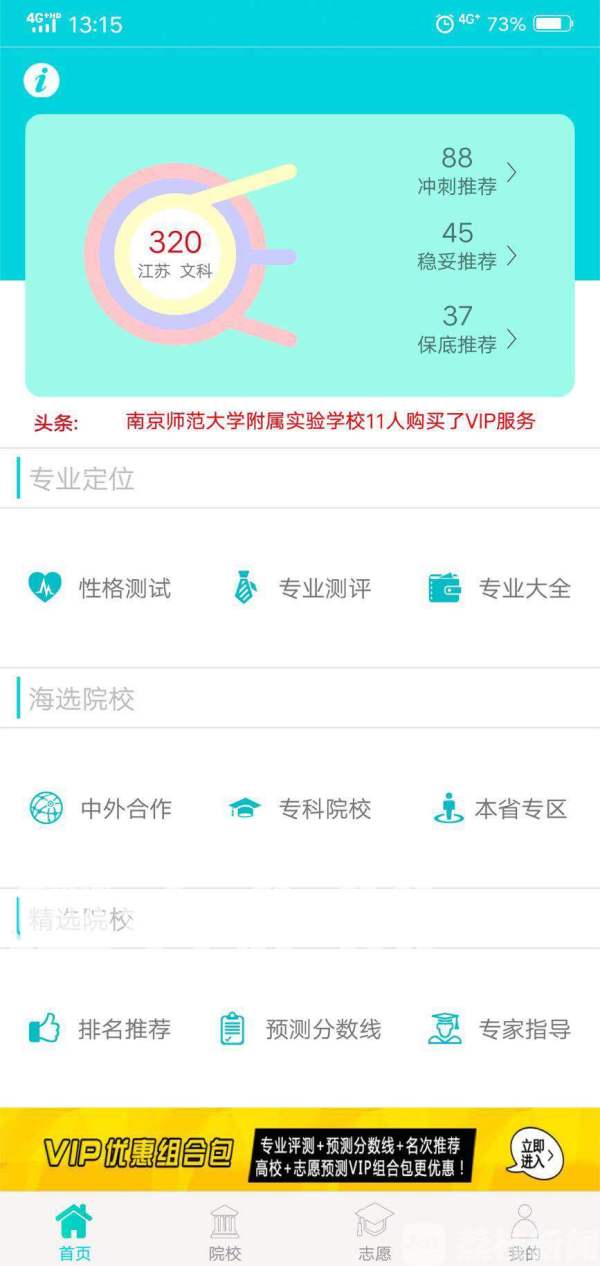Open 排名推荐 ranking recommendations
Image resolution: width=600 pixels, height=1266 pixels.
pyautogui.click(x=100, y=1028)
